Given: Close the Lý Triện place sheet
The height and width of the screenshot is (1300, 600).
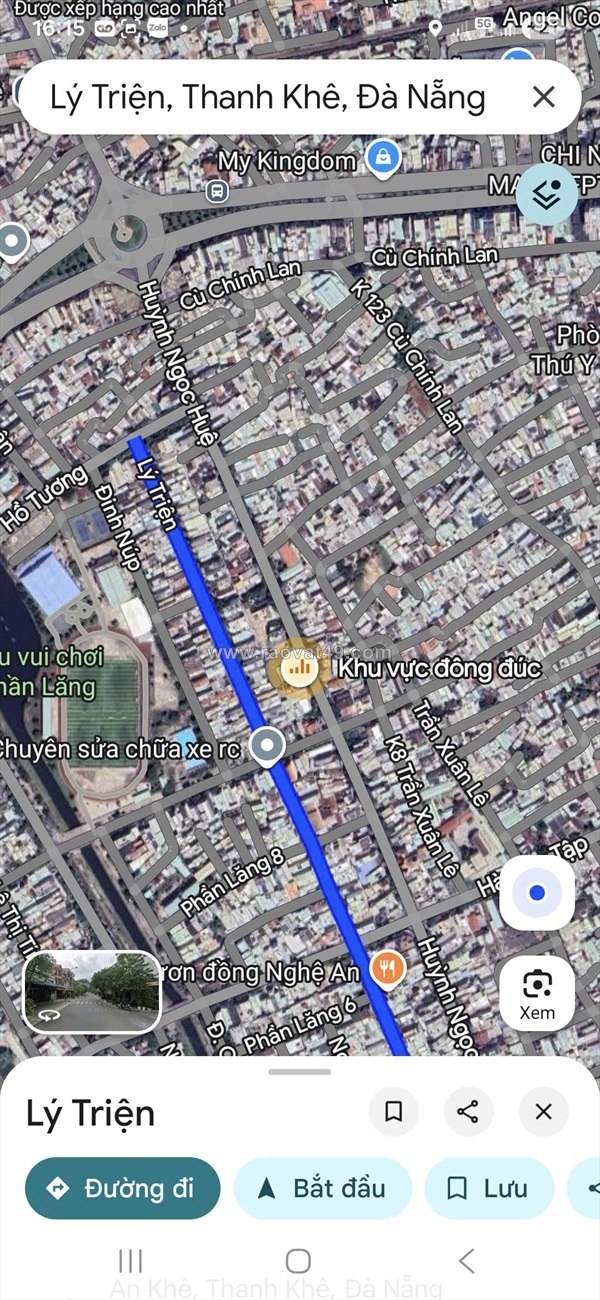Looking at the screenshot, I should coord(543,1112).
